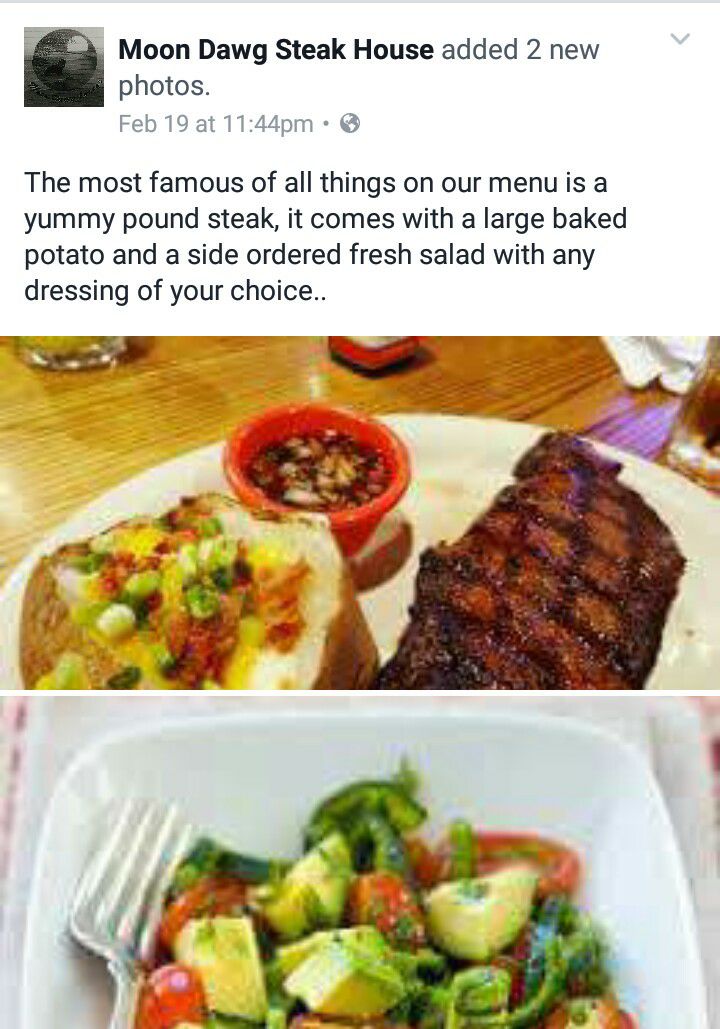The width and height of the screenshot is (720, 1029).
Task: Open the steak and baked potato photo
Action: point(360,510)
